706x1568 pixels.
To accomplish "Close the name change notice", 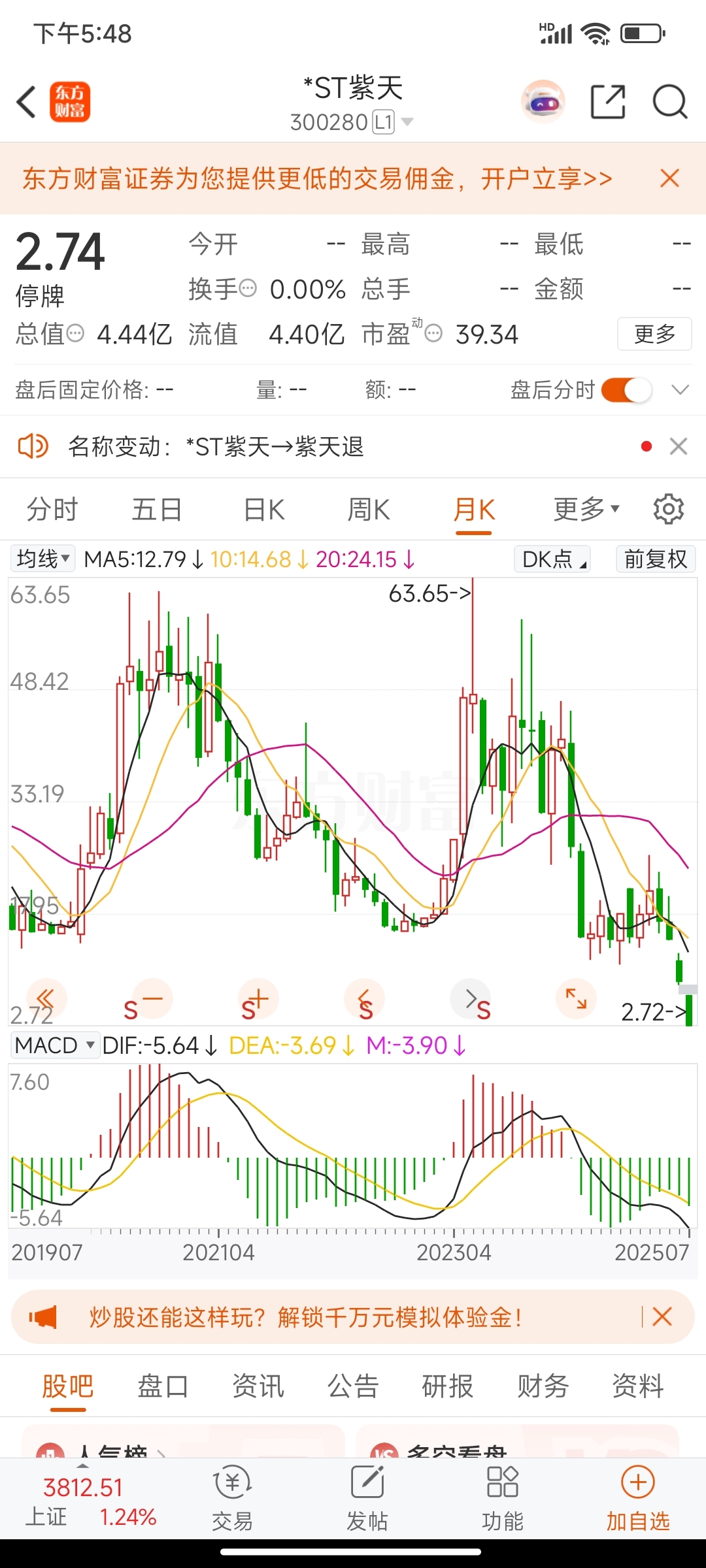I will 679,447.
